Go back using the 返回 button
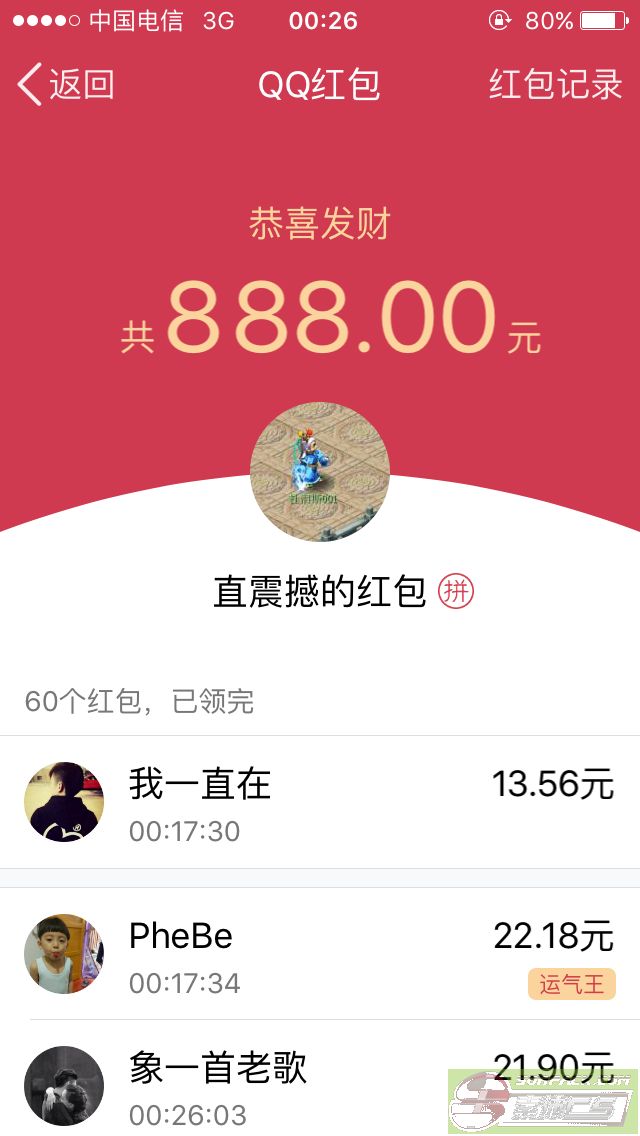Screen dimensions: 640x1136 [66, 85]
